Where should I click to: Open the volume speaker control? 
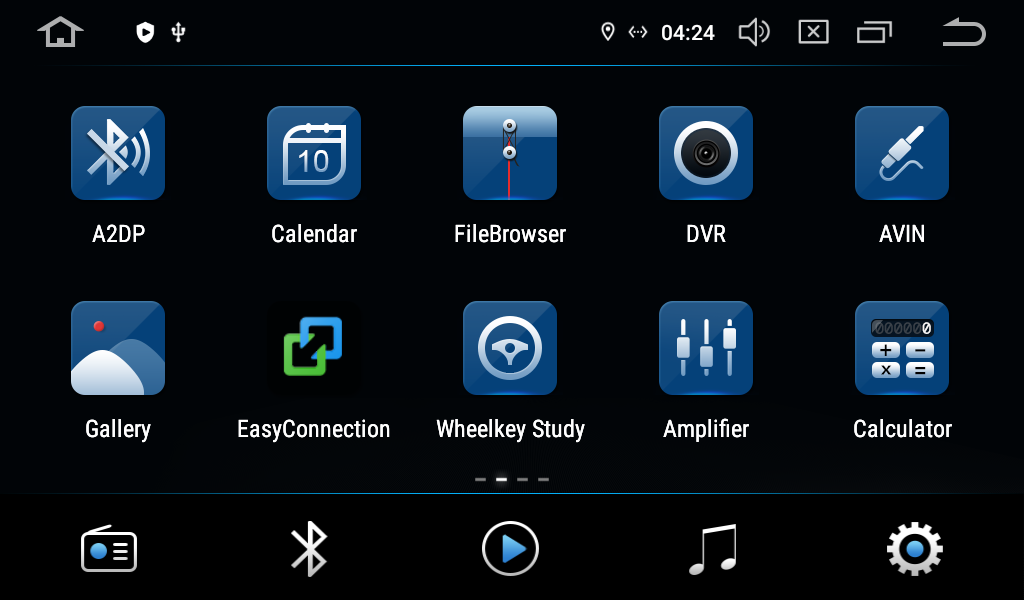(753, 33)
